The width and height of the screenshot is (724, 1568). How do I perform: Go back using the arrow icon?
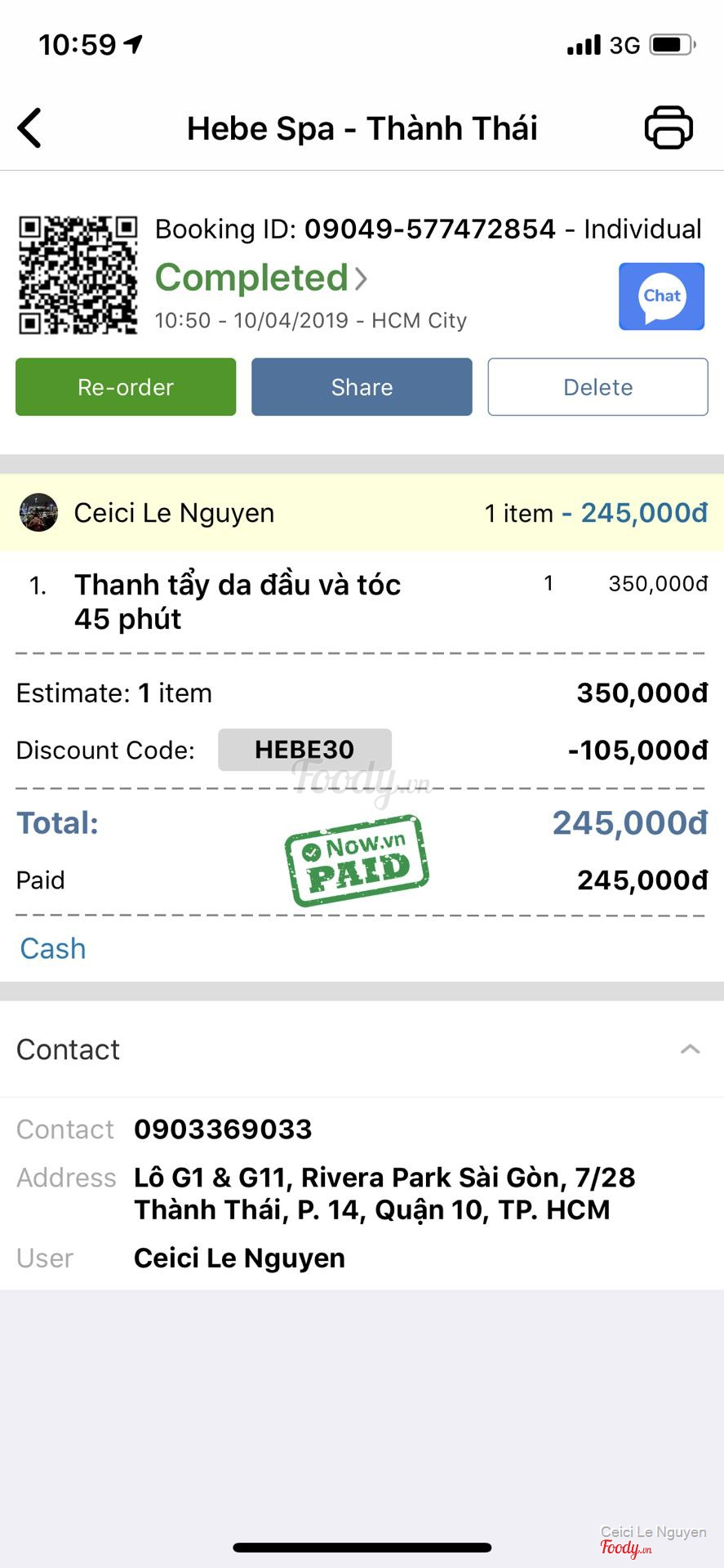(x=30, y=128)
